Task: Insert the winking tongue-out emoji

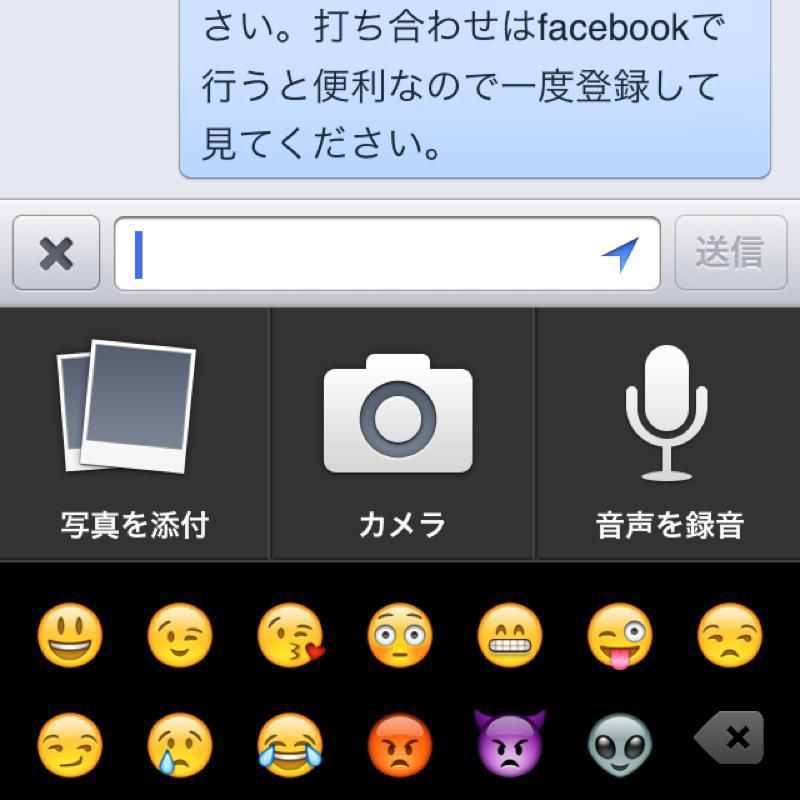Action: [x=620, y=636]
